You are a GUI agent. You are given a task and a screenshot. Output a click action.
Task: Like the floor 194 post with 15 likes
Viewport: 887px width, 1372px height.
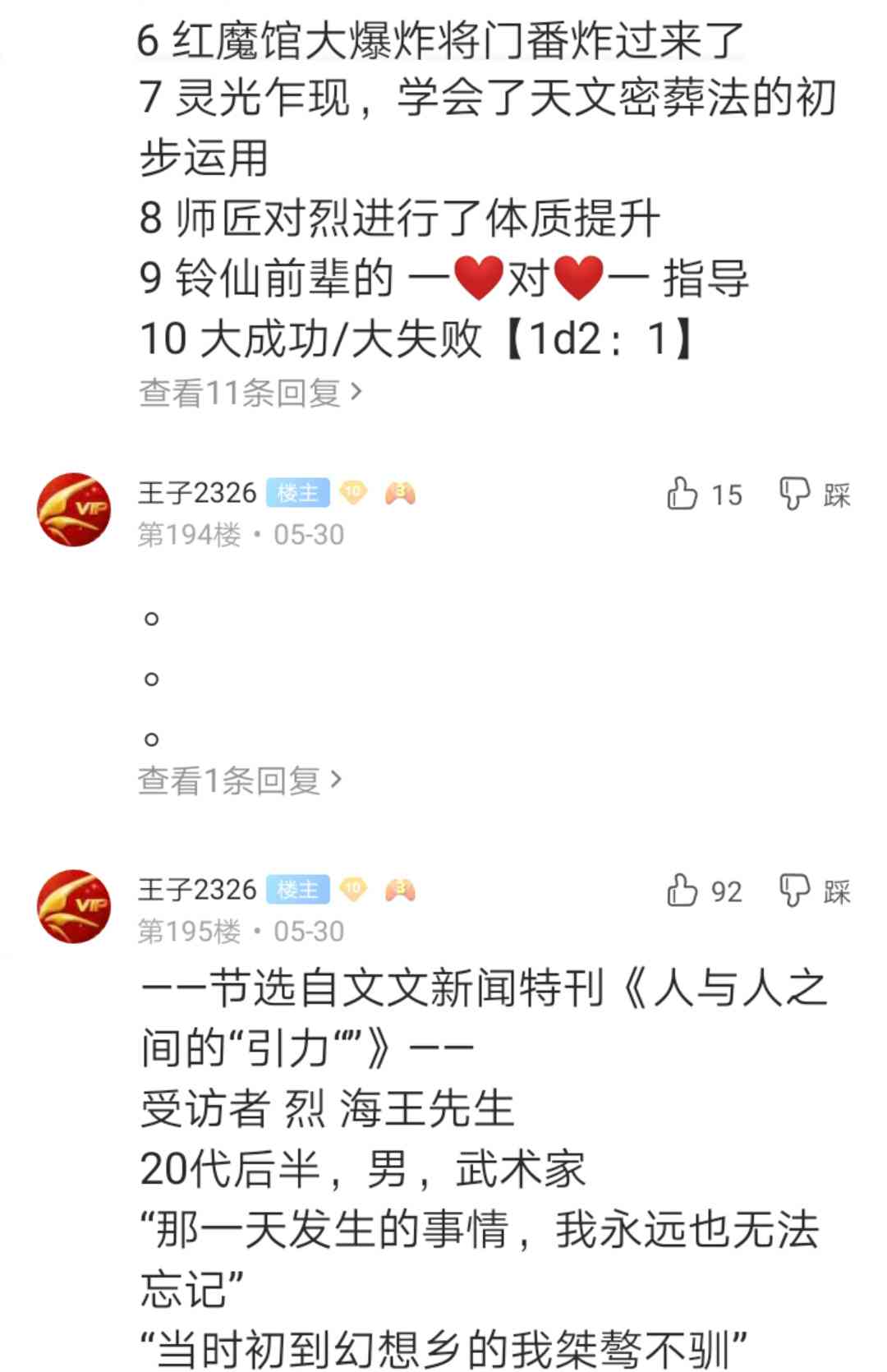pyautogui.click(x=704, y=495)
